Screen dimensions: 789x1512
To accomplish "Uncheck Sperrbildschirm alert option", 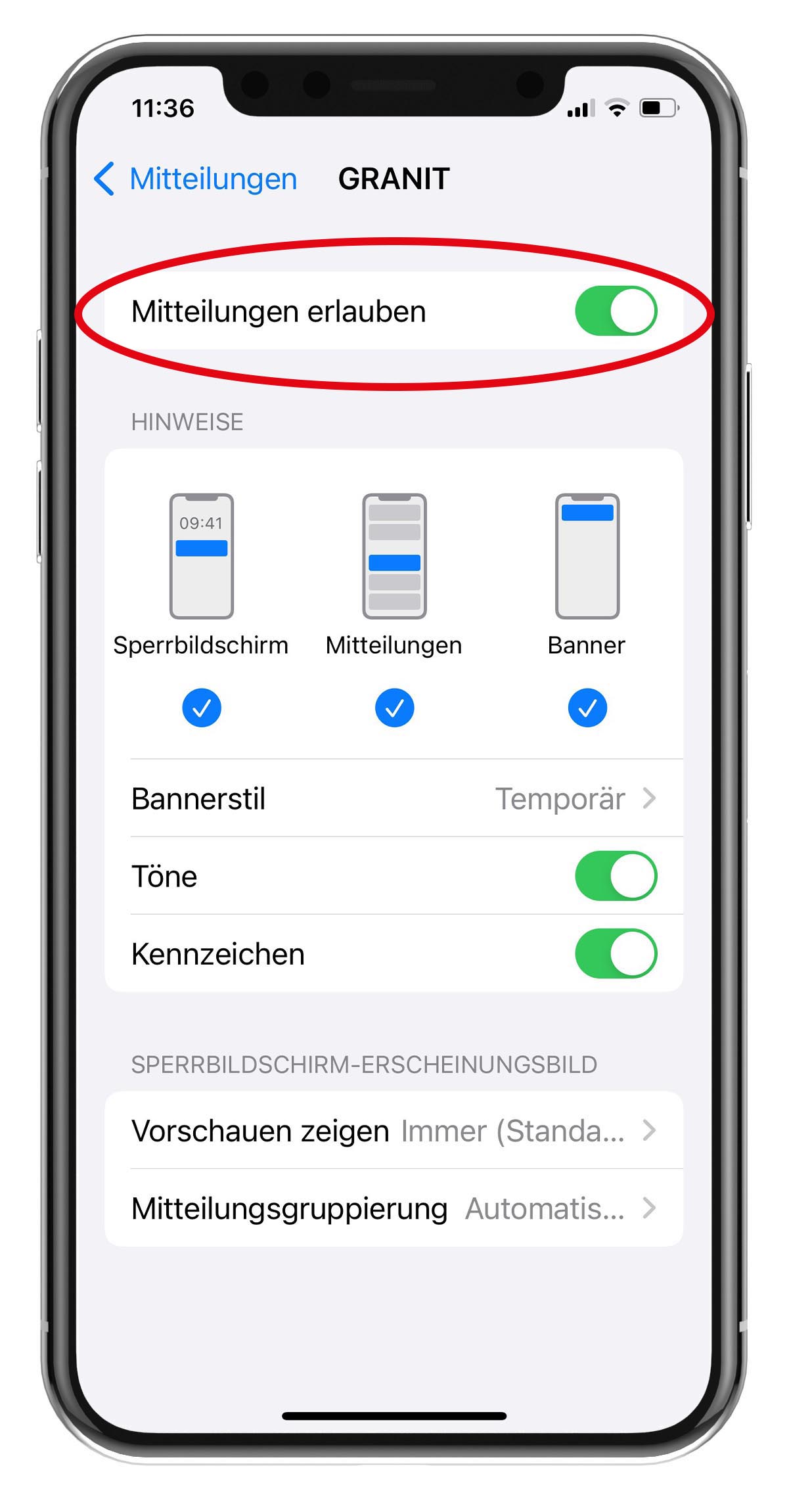I will [x=202, y=708].
